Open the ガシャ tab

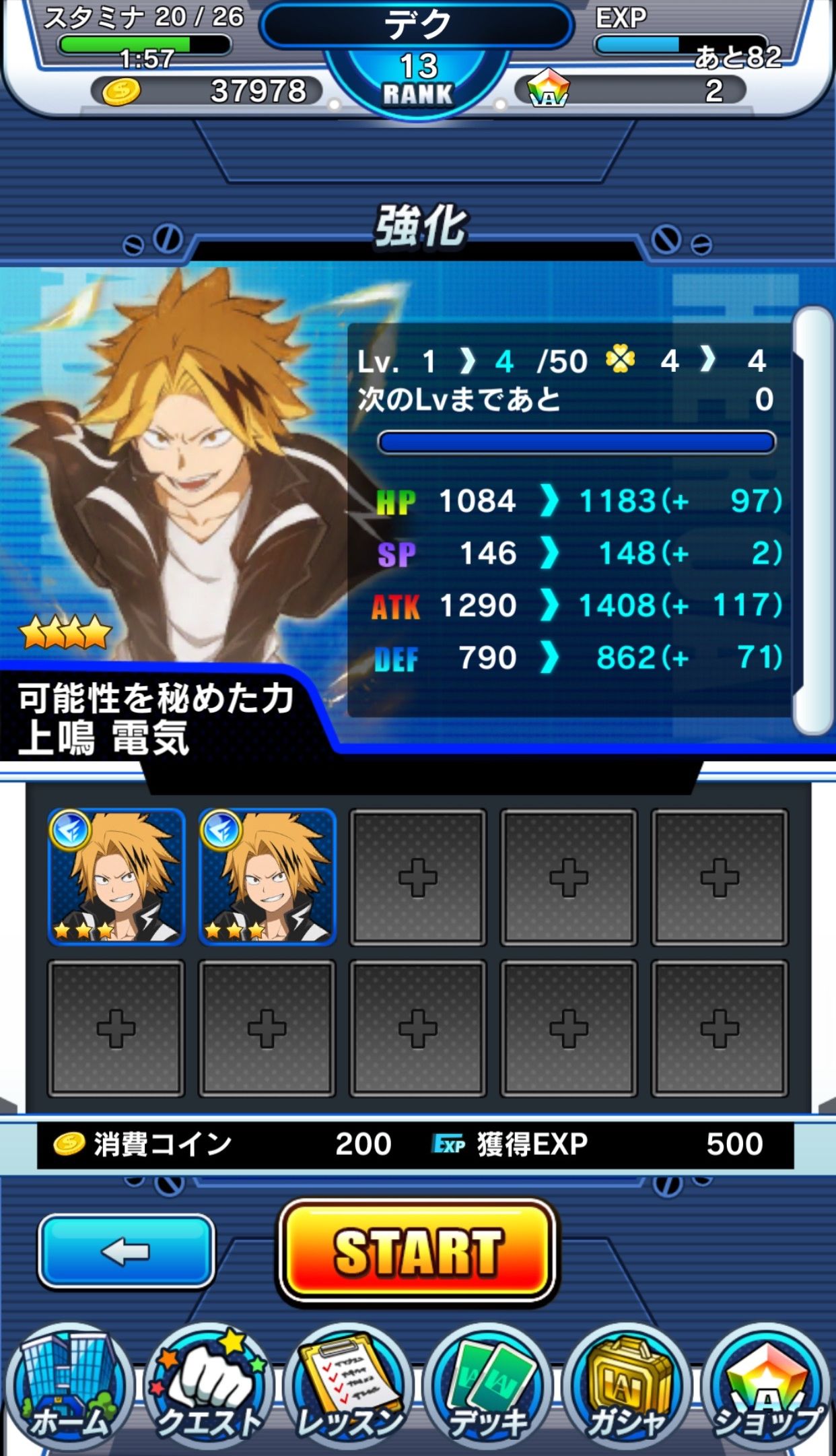627,1389
